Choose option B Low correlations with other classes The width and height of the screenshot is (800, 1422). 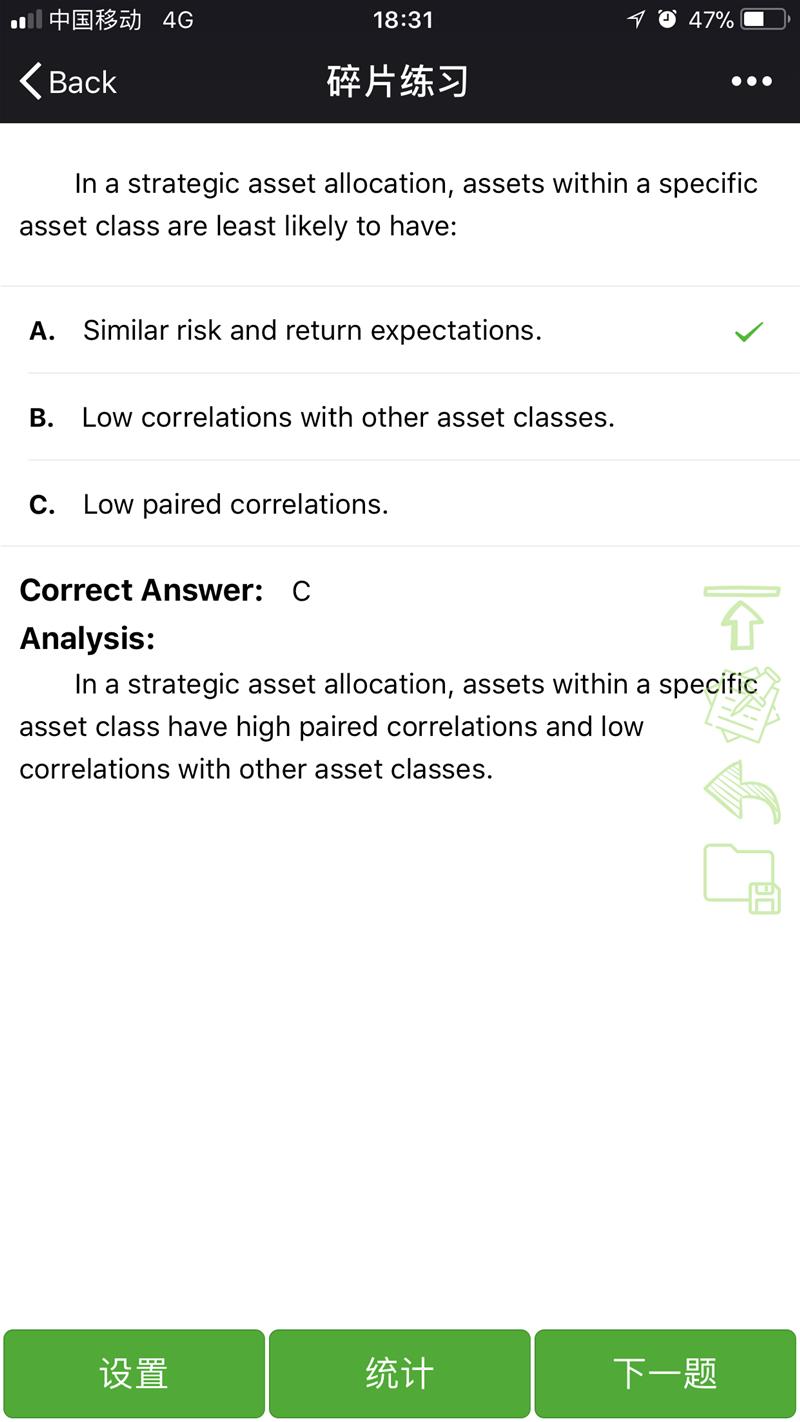point(348,418)
